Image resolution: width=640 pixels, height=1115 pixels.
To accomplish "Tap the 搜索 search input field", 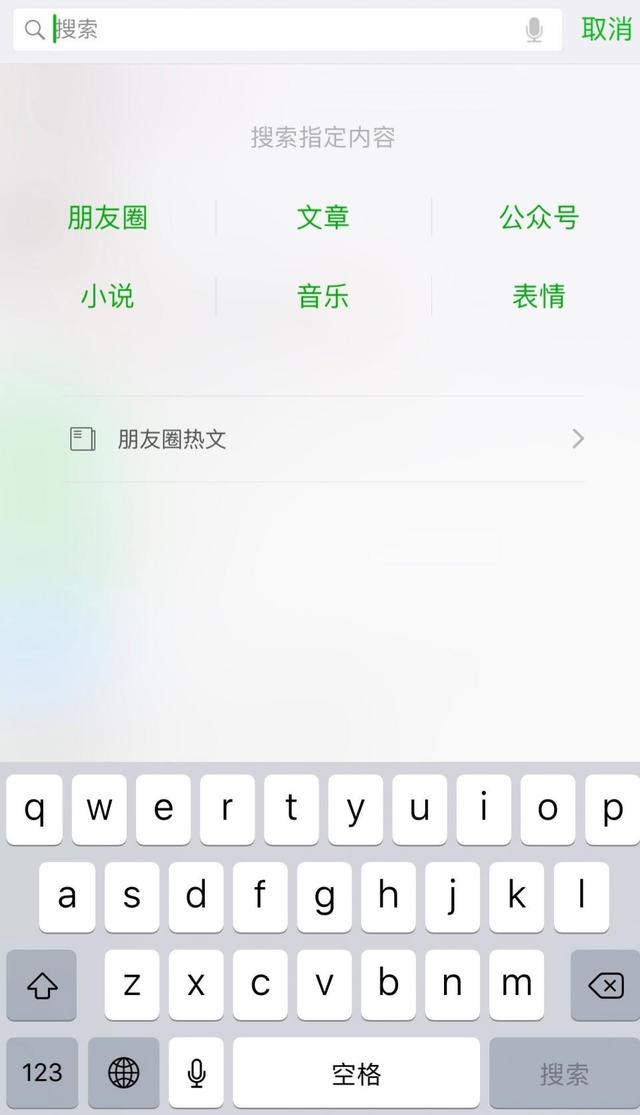I will (x=280, y=30).
